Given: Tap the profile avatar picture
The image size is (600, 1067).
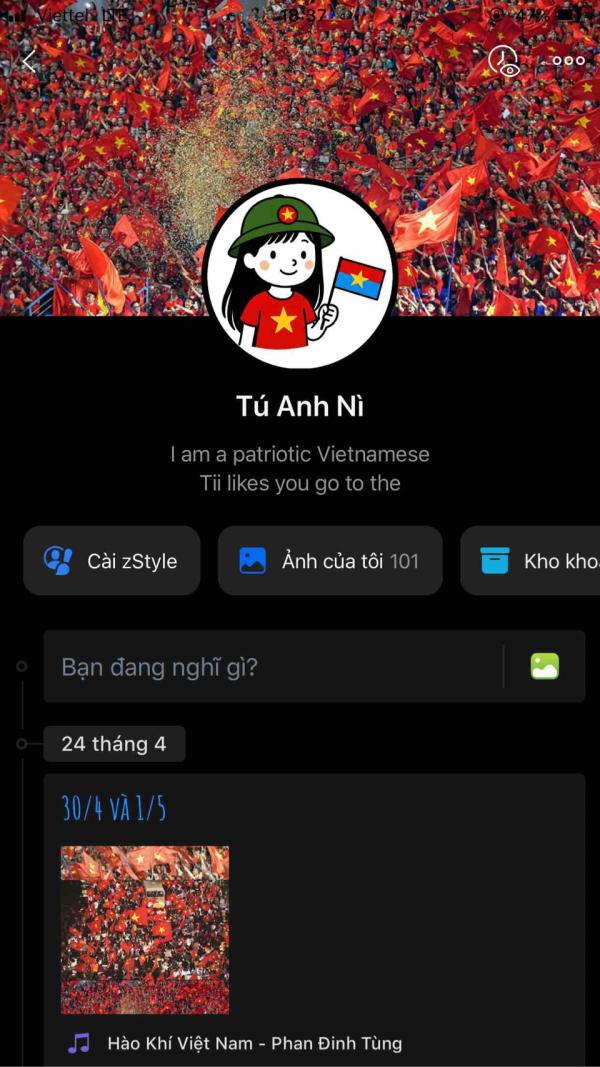Looking at the screenshot, I should 299,274.
